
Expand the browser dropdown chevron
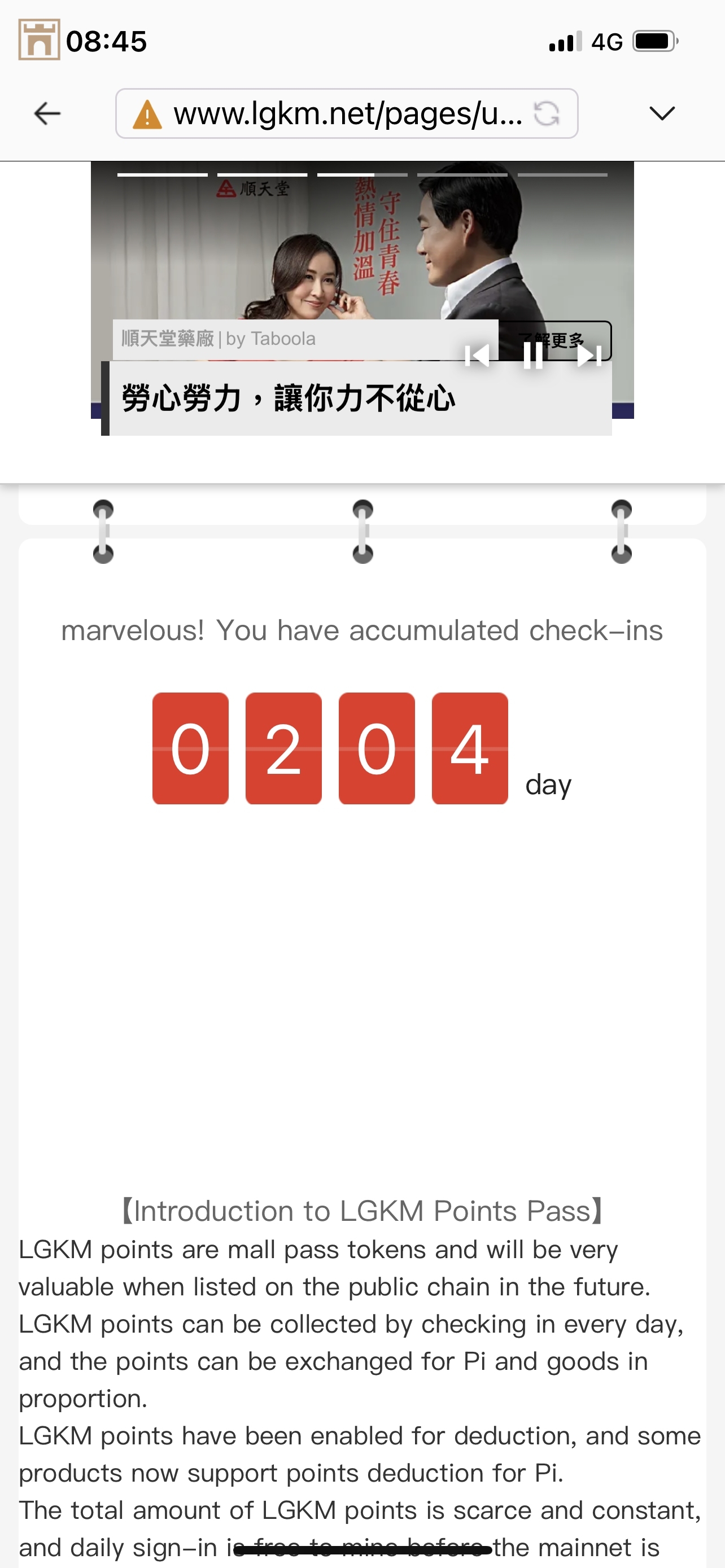[662, 114]
